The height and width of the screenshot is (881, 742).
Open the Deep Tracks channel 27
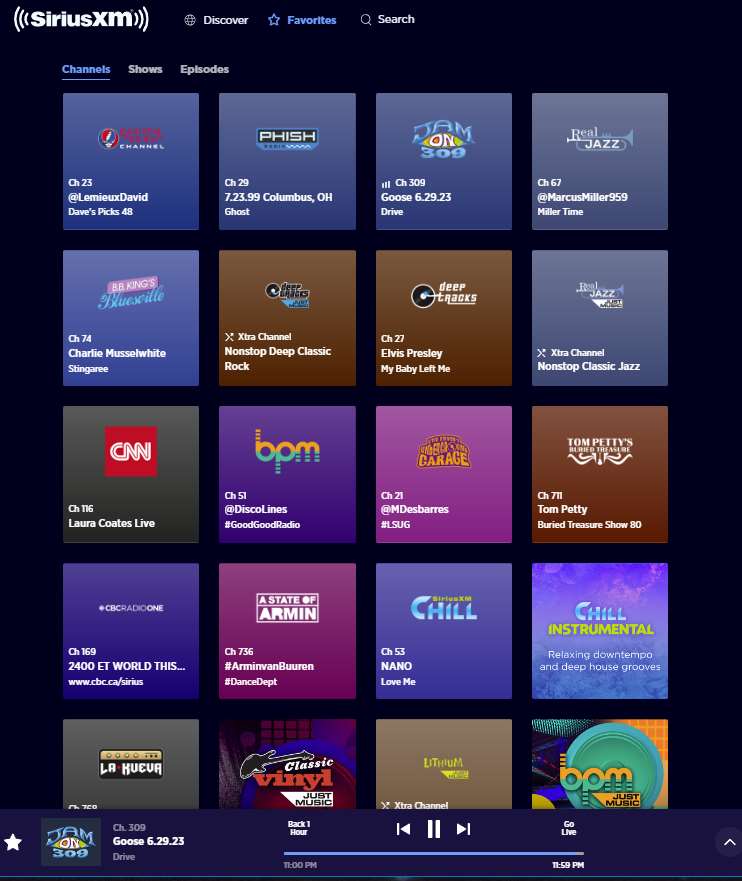(443, 317)
